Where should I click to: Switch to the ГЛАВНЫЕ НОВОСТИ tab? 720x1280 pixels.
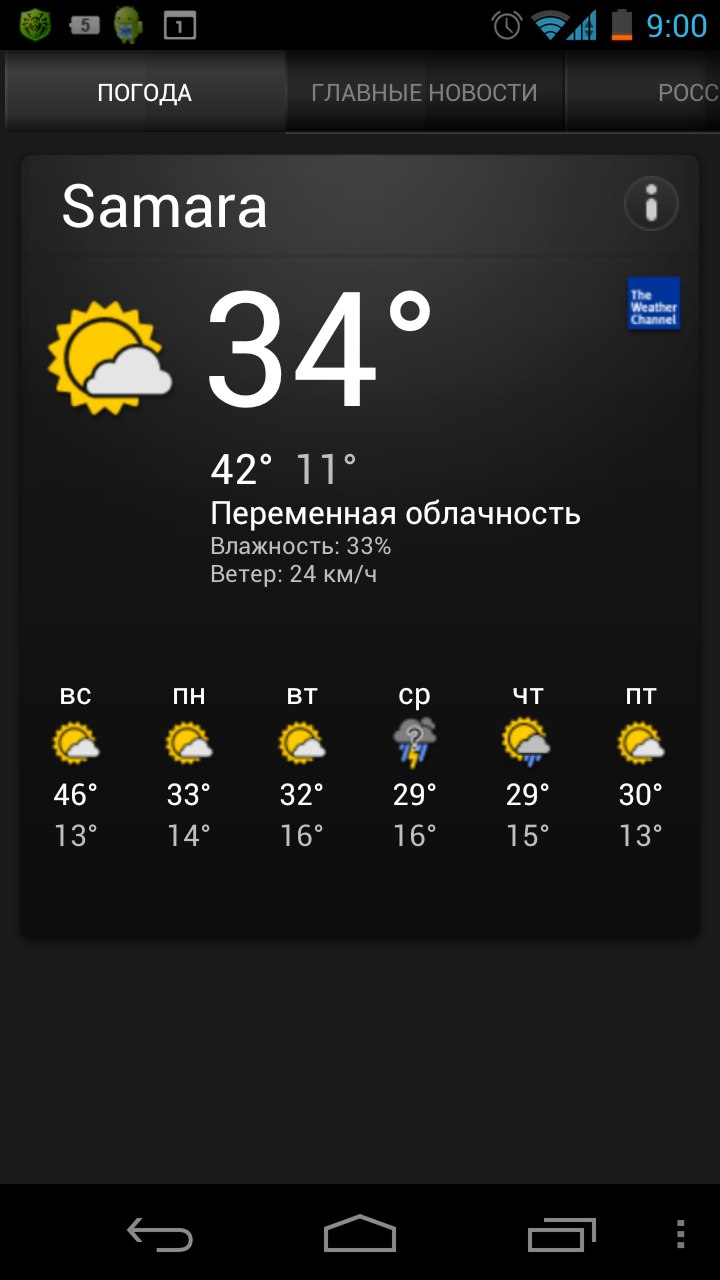(424, 93)
